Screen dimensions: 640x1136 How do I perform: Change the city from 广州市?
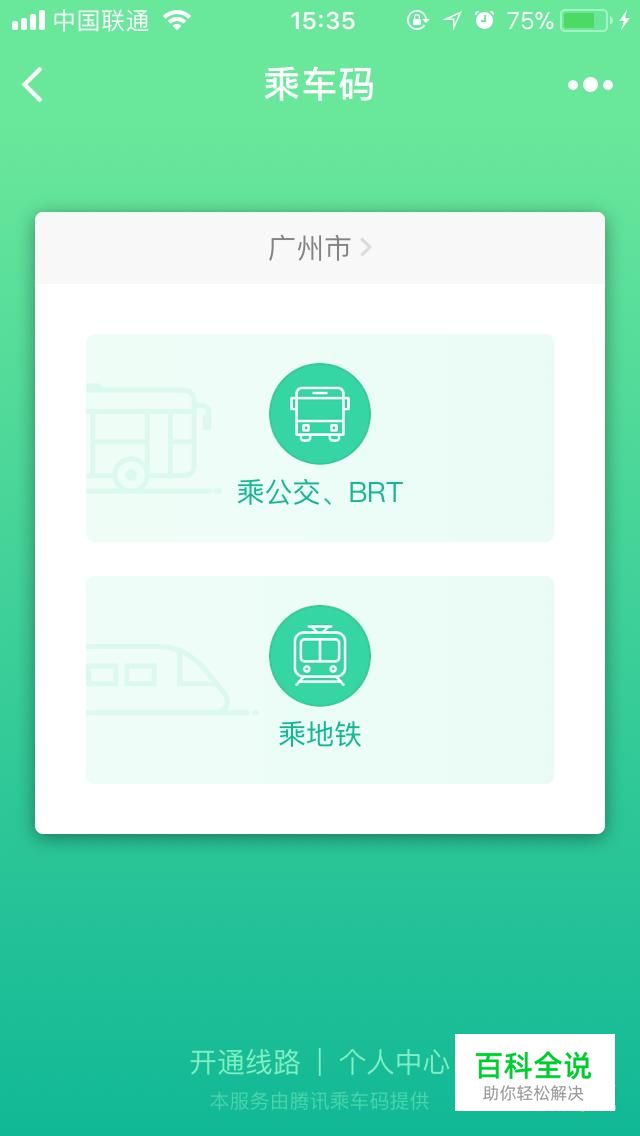click(x=320, y=248)
